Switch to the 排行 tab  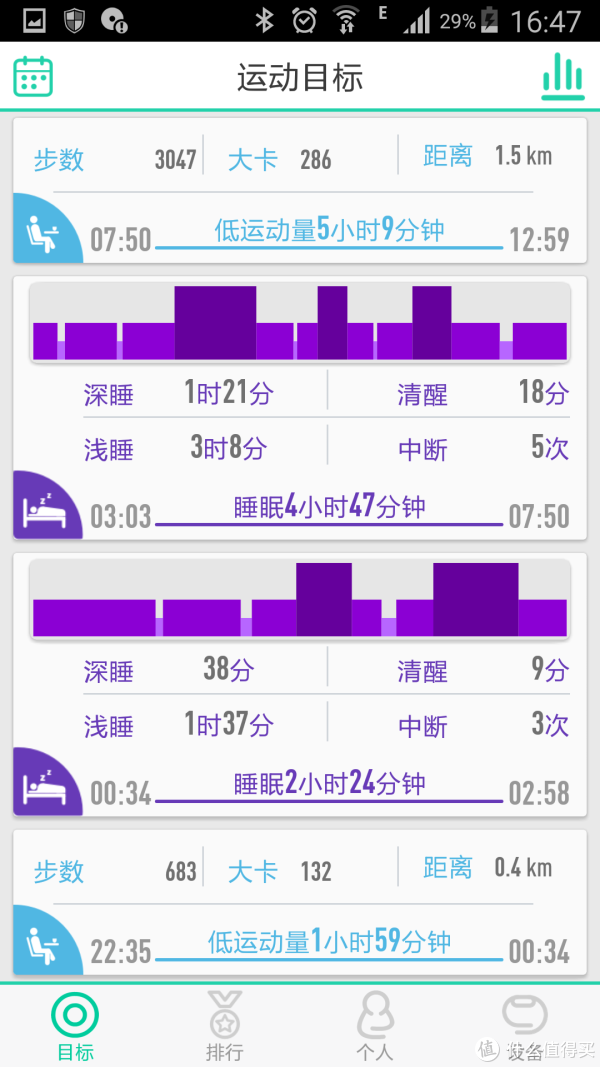(x=224, y=1026)
